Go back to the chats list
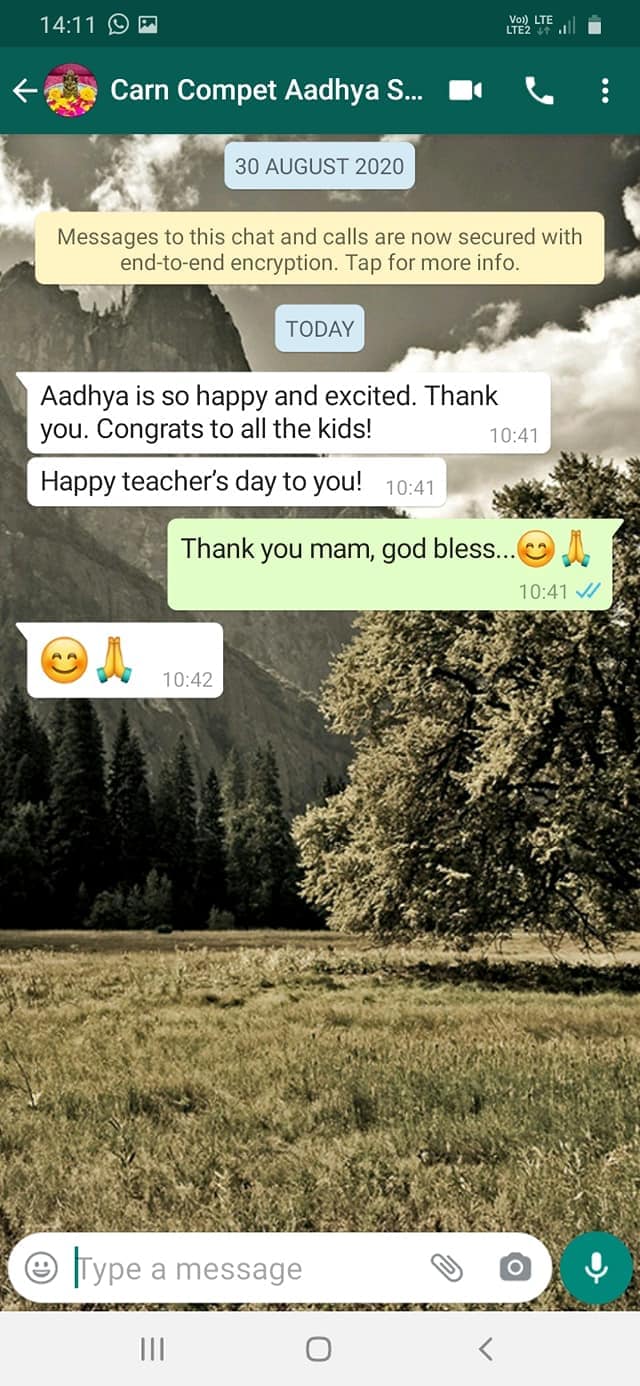Screen dimensions: 640x1386 click(24, 91)
